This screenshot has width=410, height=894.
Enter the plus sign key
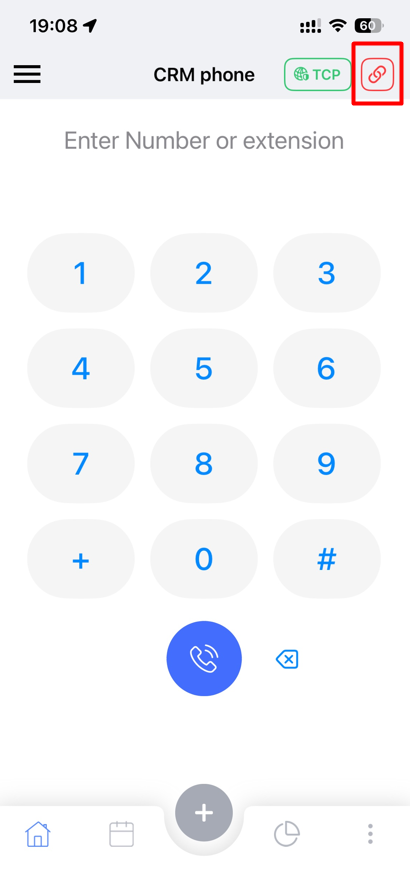tap(80, 560)
